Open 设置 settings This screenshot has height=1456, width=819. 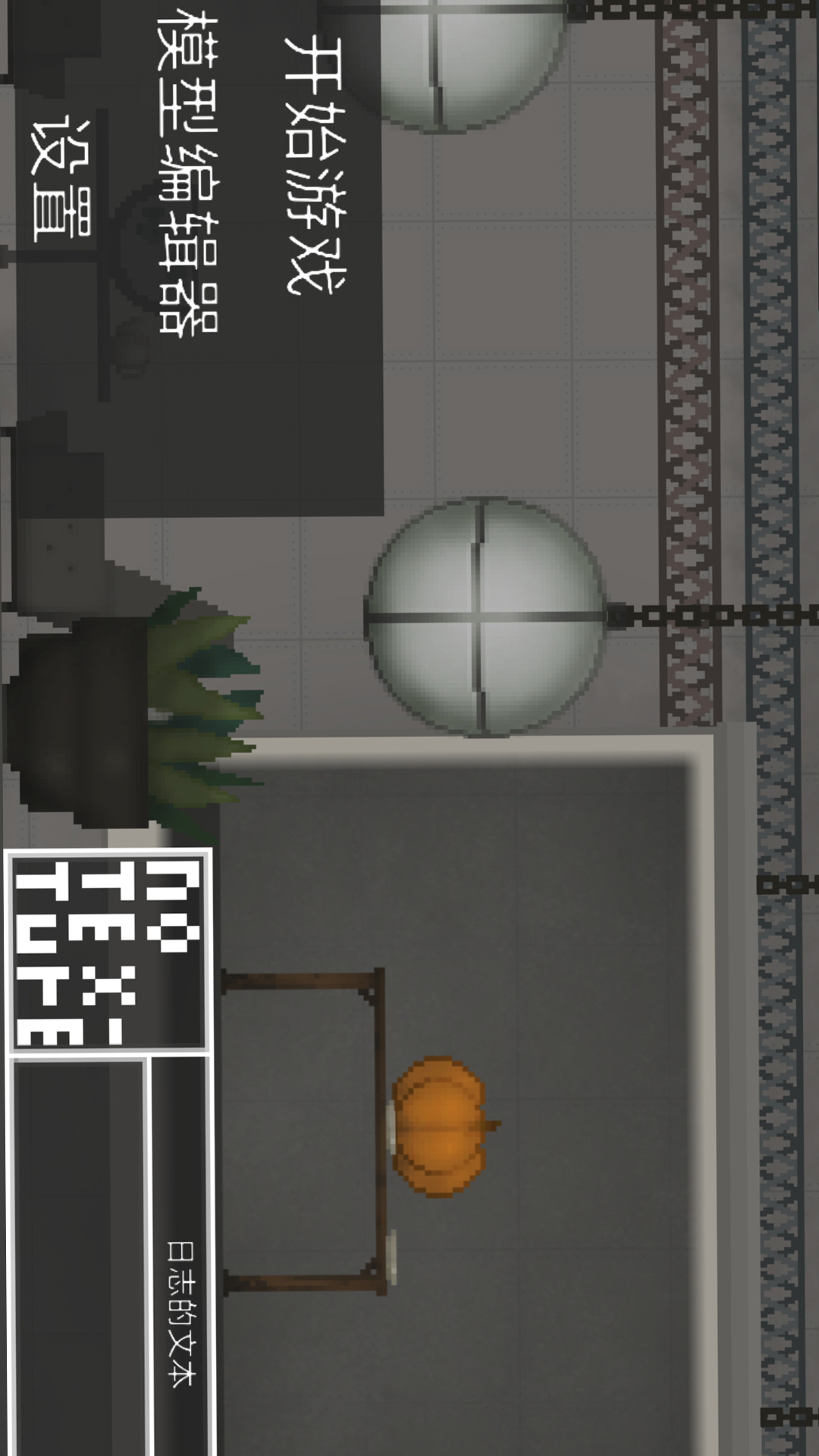point(61,180)
